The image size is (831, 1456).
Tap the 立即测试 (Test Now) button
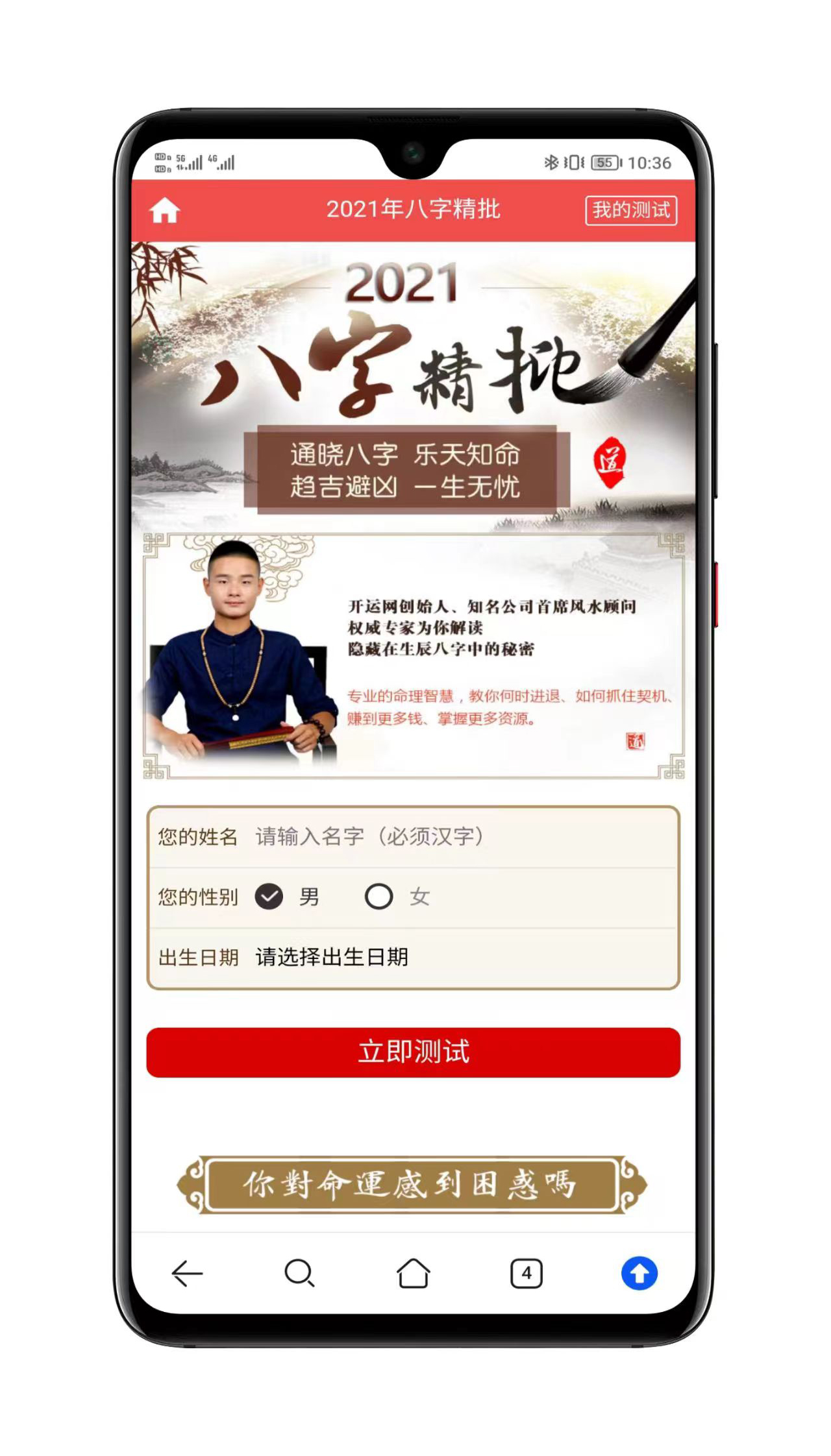[x=413, y=1052]
